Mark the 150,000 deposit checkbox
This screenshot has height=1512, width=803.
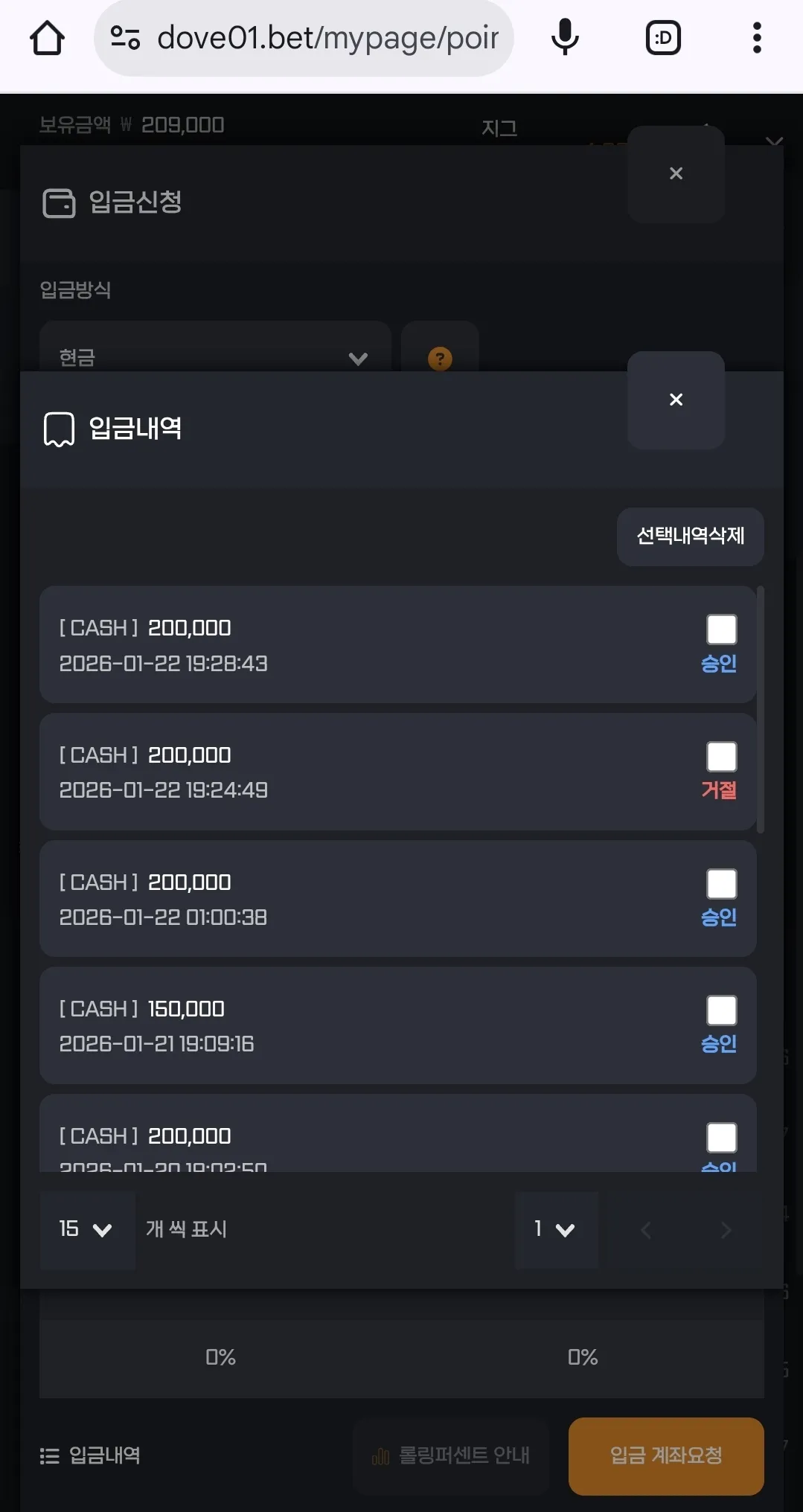tap(721, 1010)
